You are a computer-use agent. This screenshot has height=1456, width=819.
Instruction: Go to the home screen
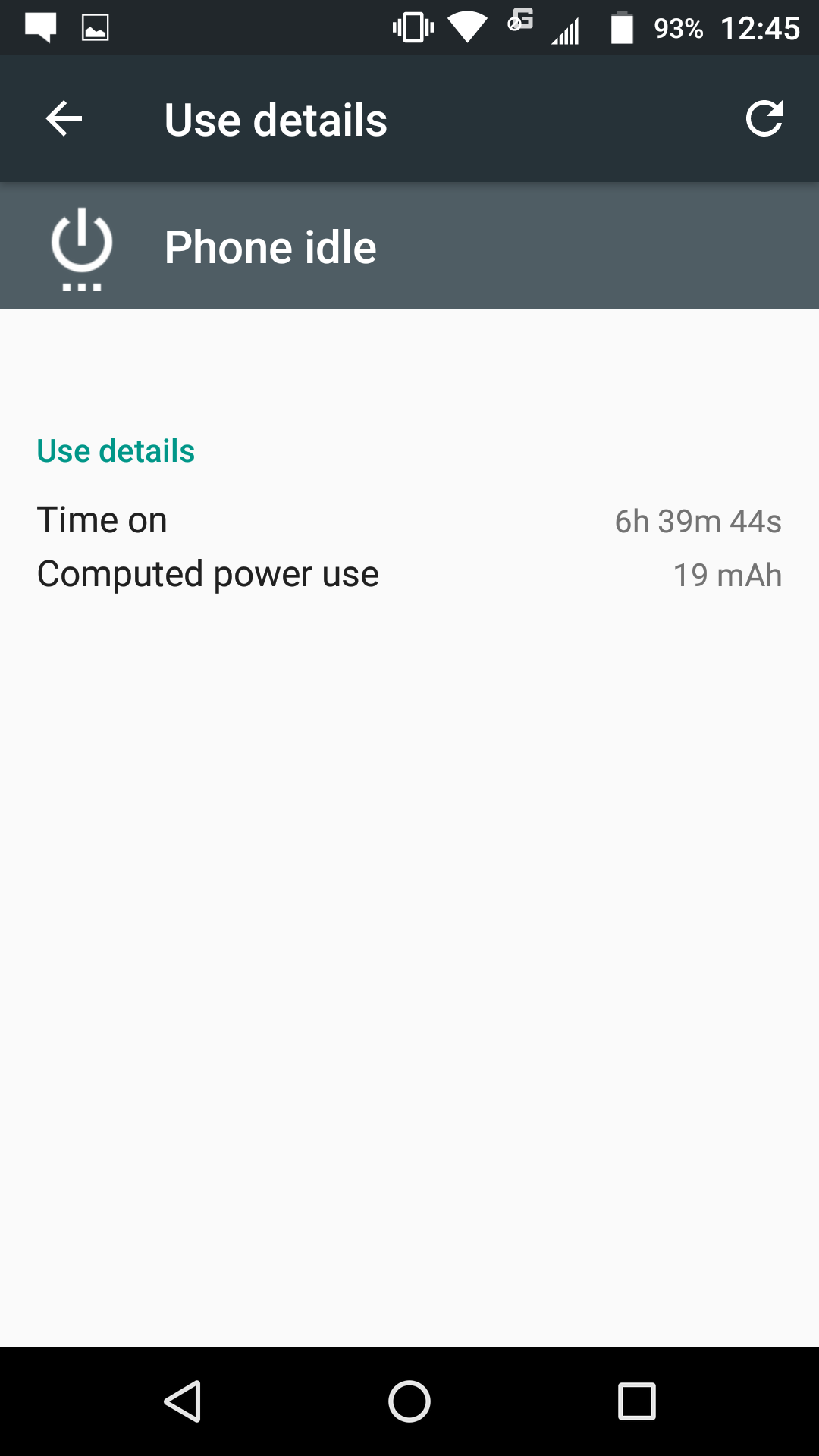[x=409, y=1401]
